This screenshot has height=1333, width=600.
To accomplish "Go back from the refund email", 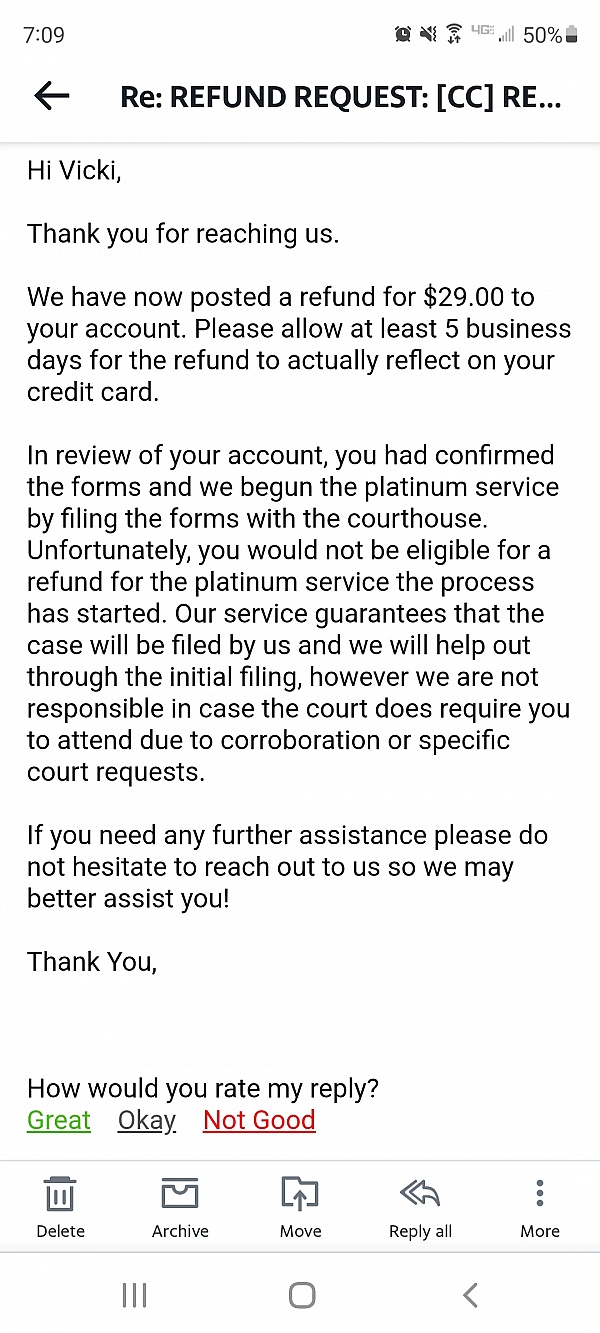I will pos(51,96).
